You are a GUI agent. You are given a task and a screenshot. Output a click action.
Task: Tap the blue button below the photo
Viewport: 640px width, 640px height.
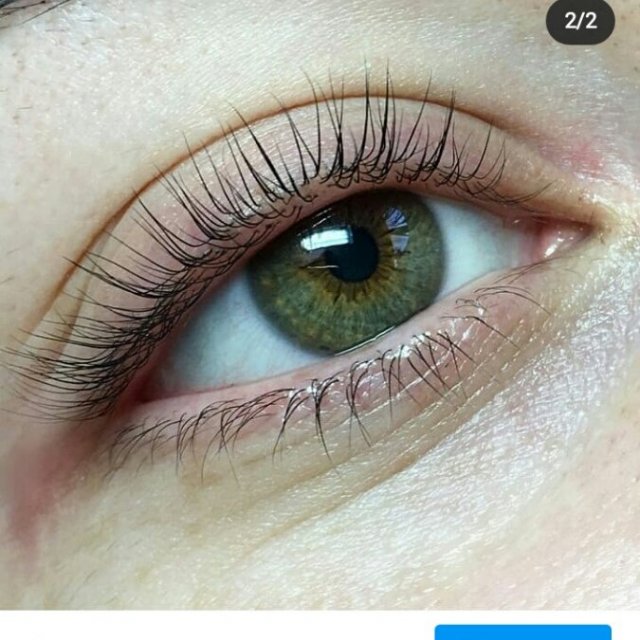[x=522, y=632]
